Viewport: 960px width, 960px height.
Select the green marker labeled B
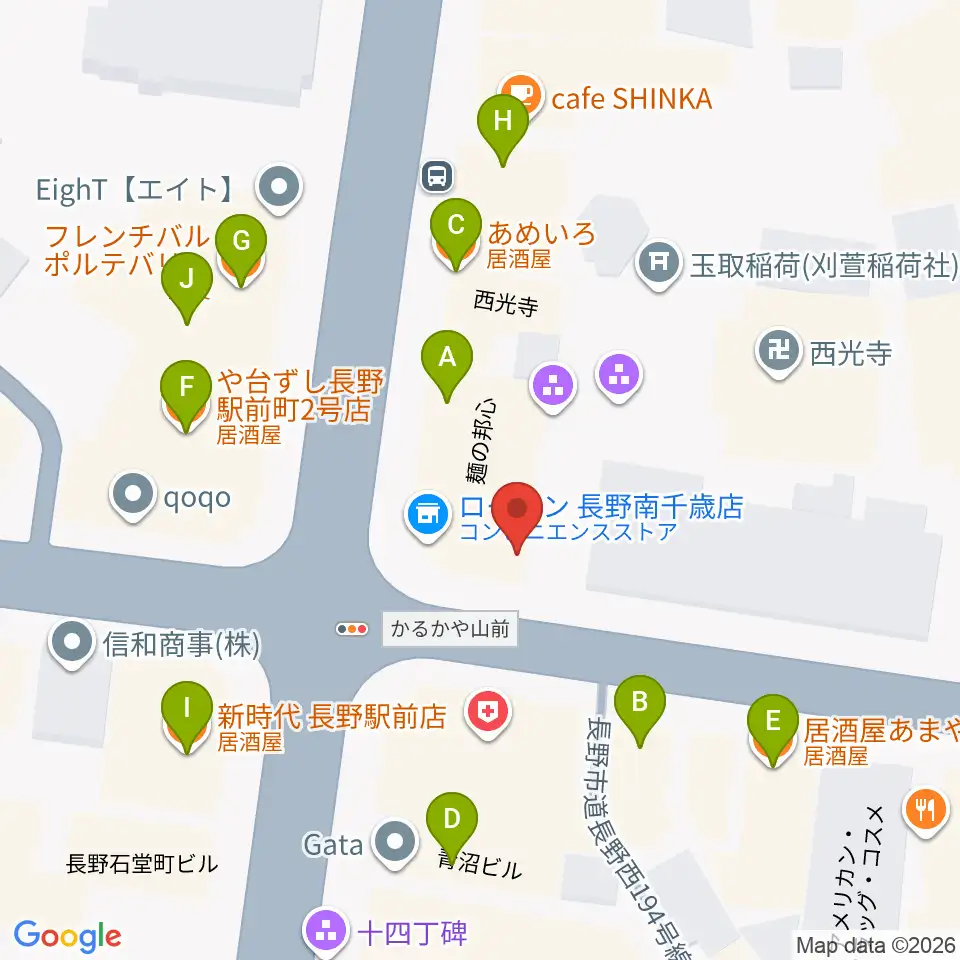(x=640, y=710)
